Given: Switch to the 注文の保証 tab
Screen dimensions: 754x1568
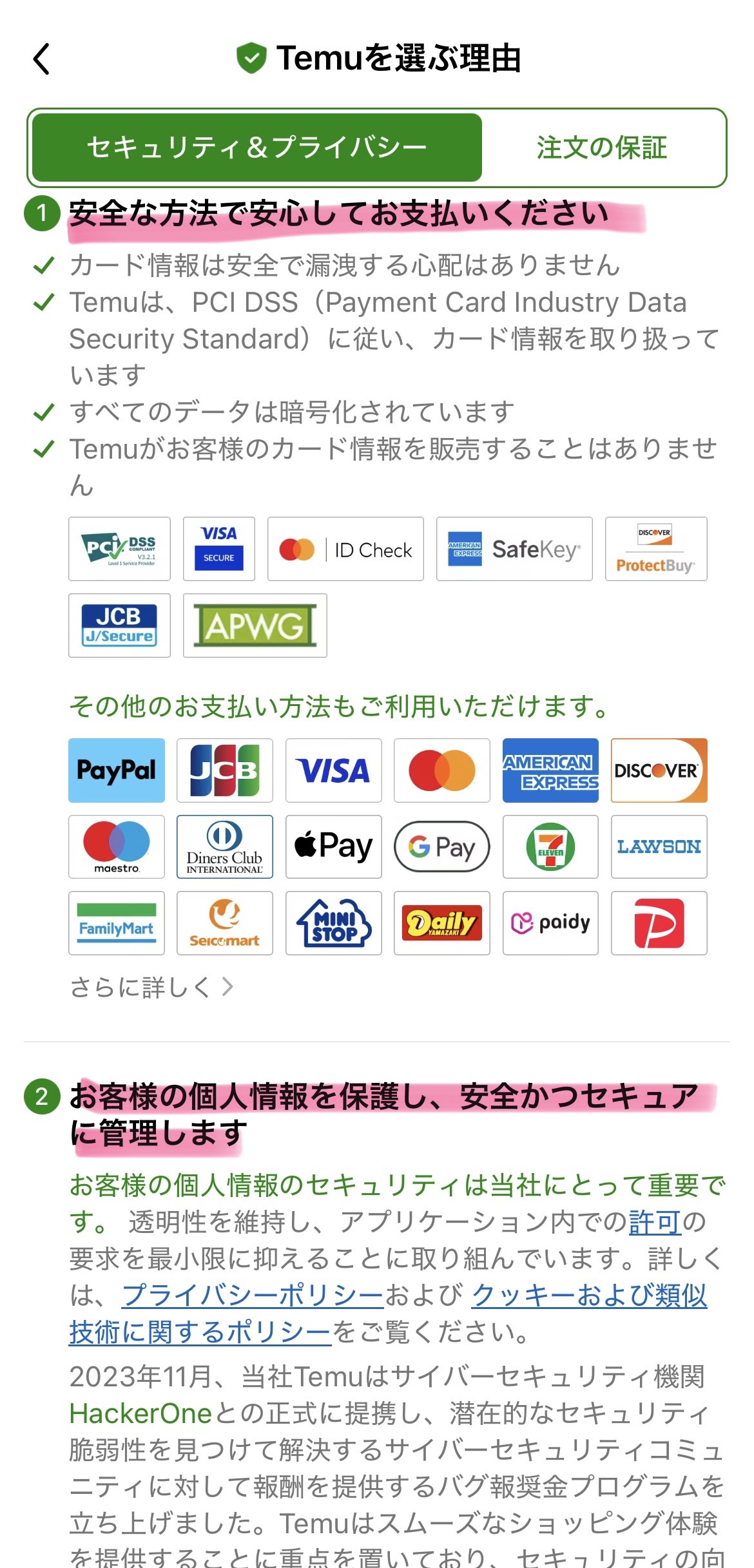Looking at the screenshot, I should [x=601, y=149].
